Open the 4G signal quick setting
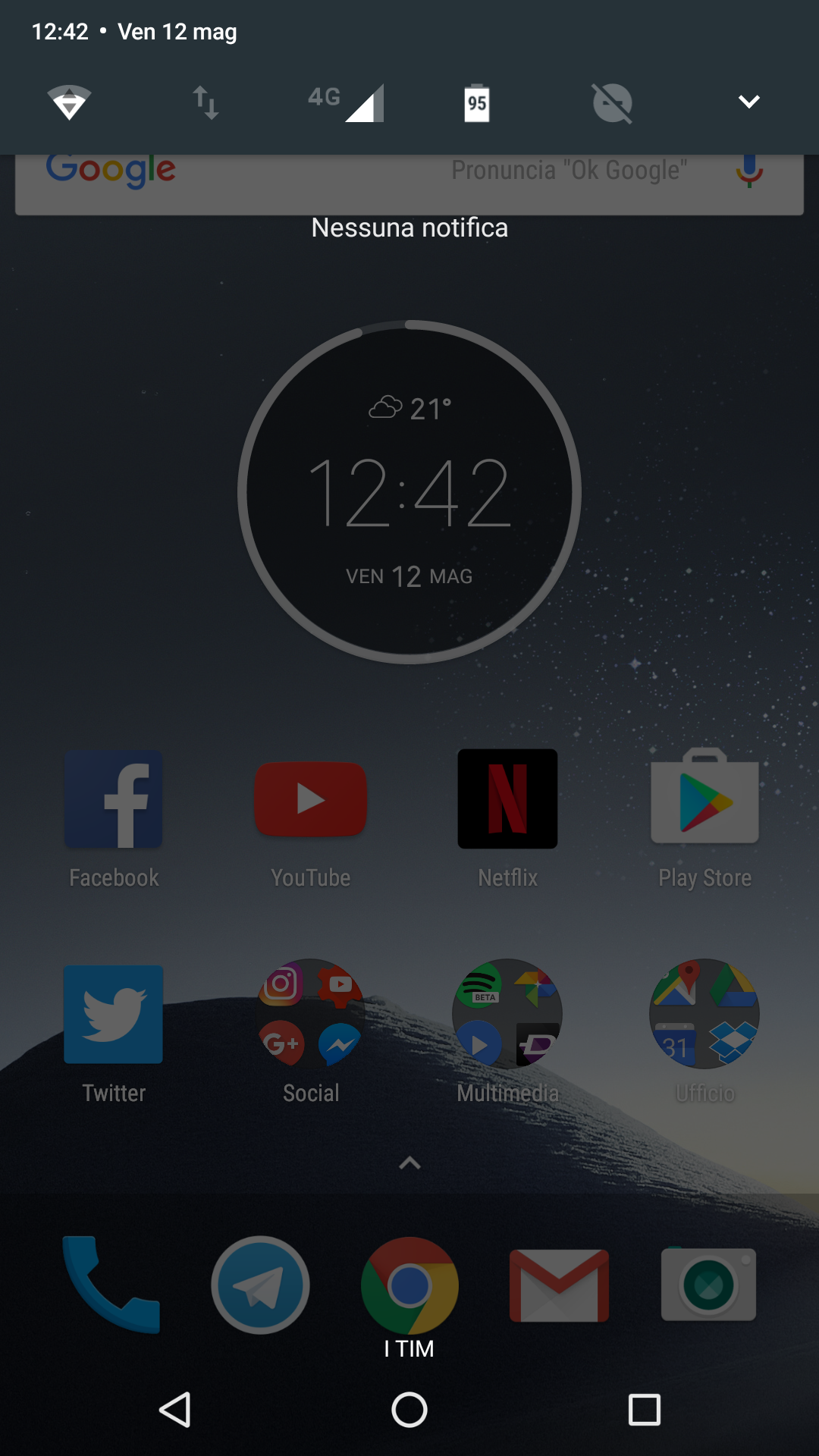Image resolution: width=819 pixels, height=1456 pixels. [347, 102]
